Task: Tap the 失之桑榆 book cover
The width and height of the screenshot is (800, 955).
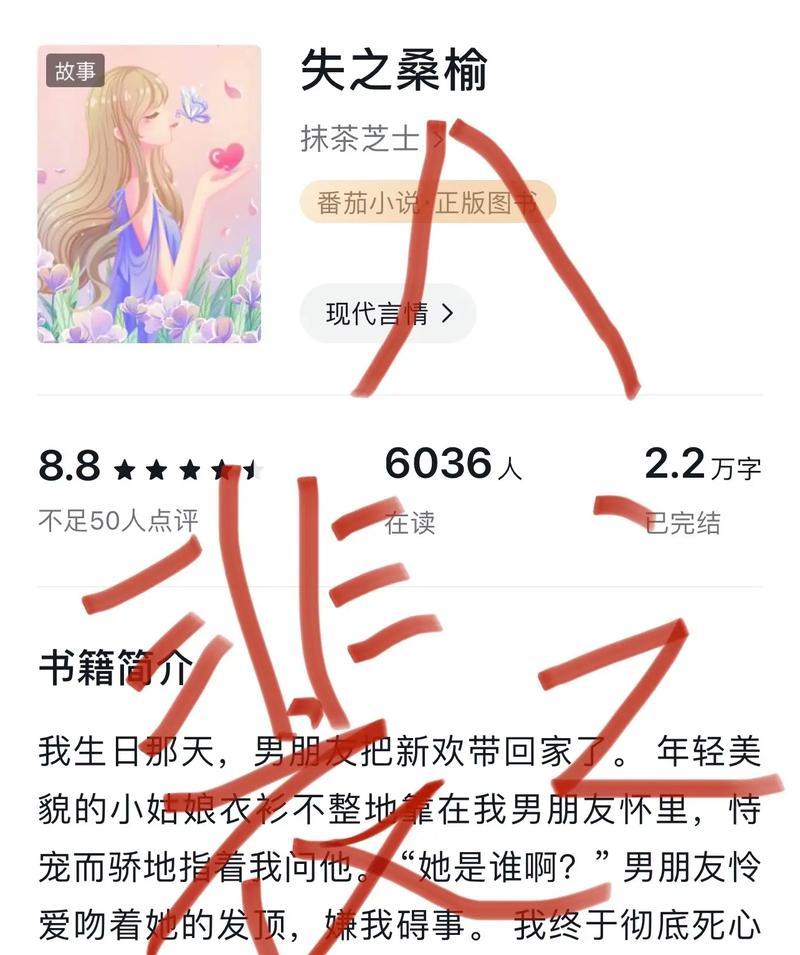Action: pos(149,194)
